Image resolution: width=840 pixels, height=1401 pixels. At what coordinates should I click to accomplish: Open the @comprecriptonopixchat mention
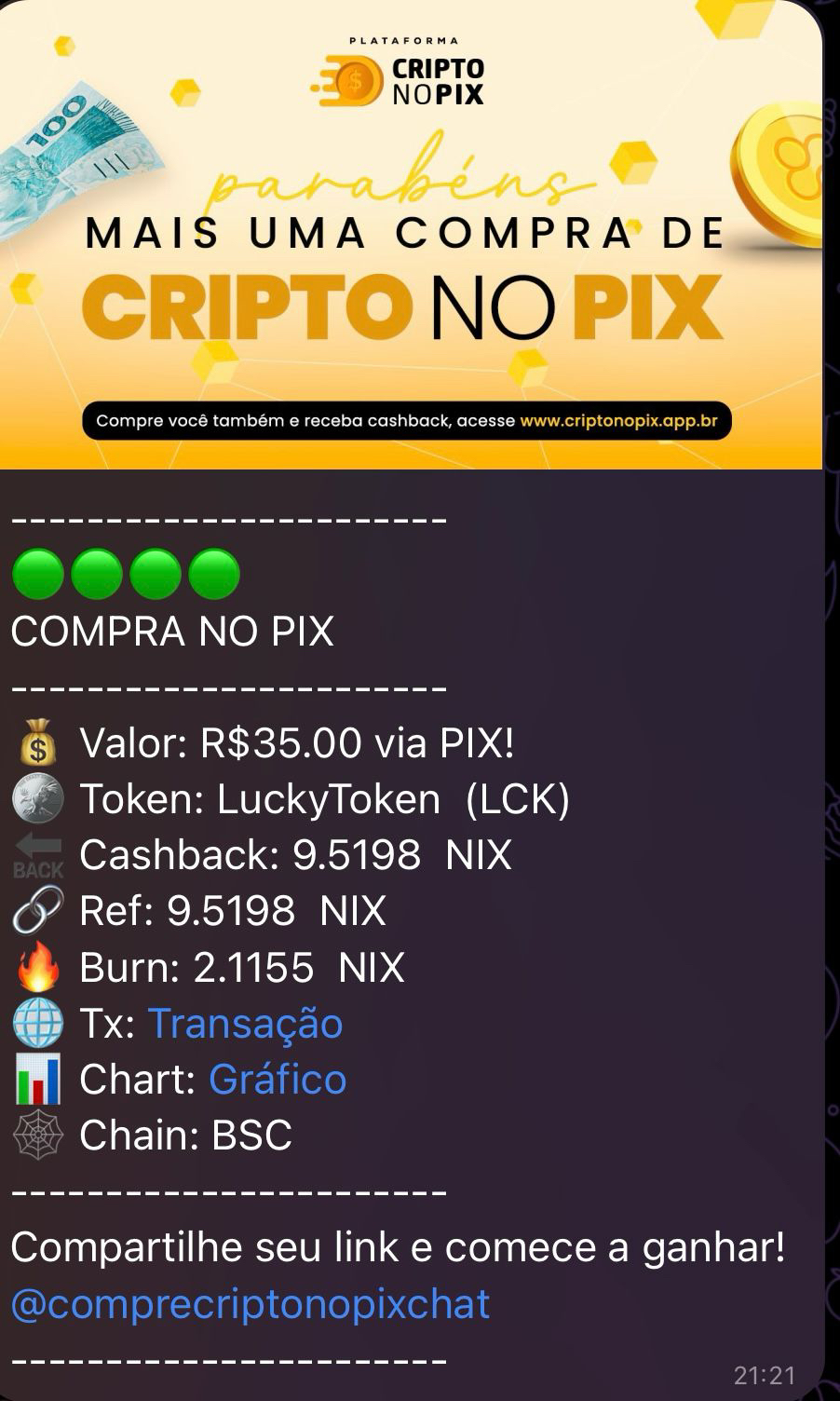coord(250,1303)
